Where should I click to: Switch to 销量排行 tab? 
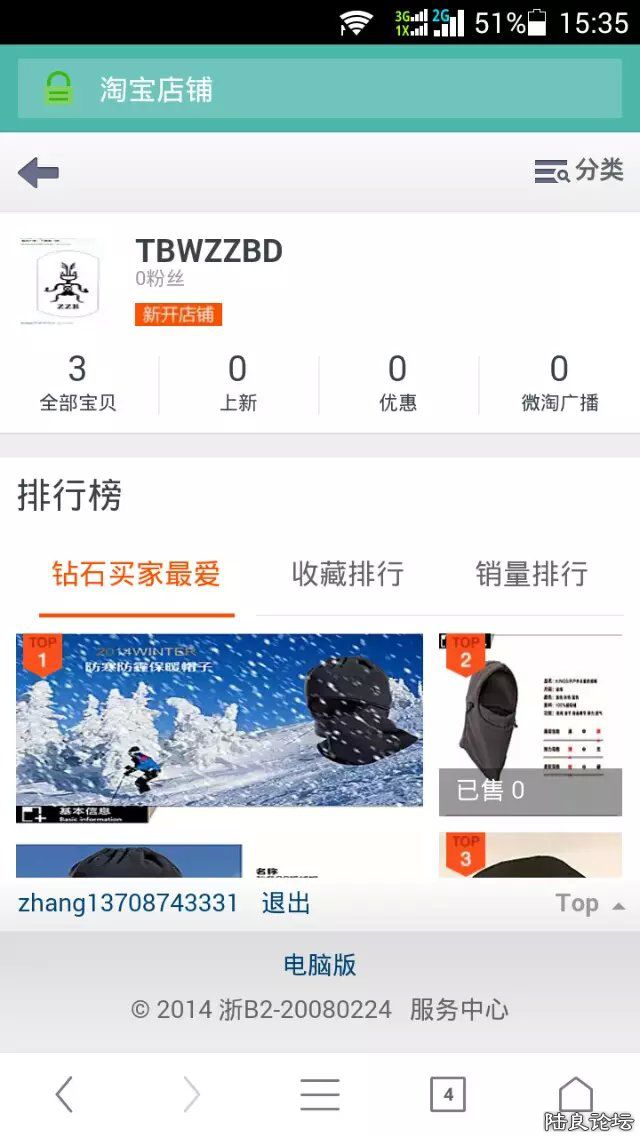coord(531,574)
